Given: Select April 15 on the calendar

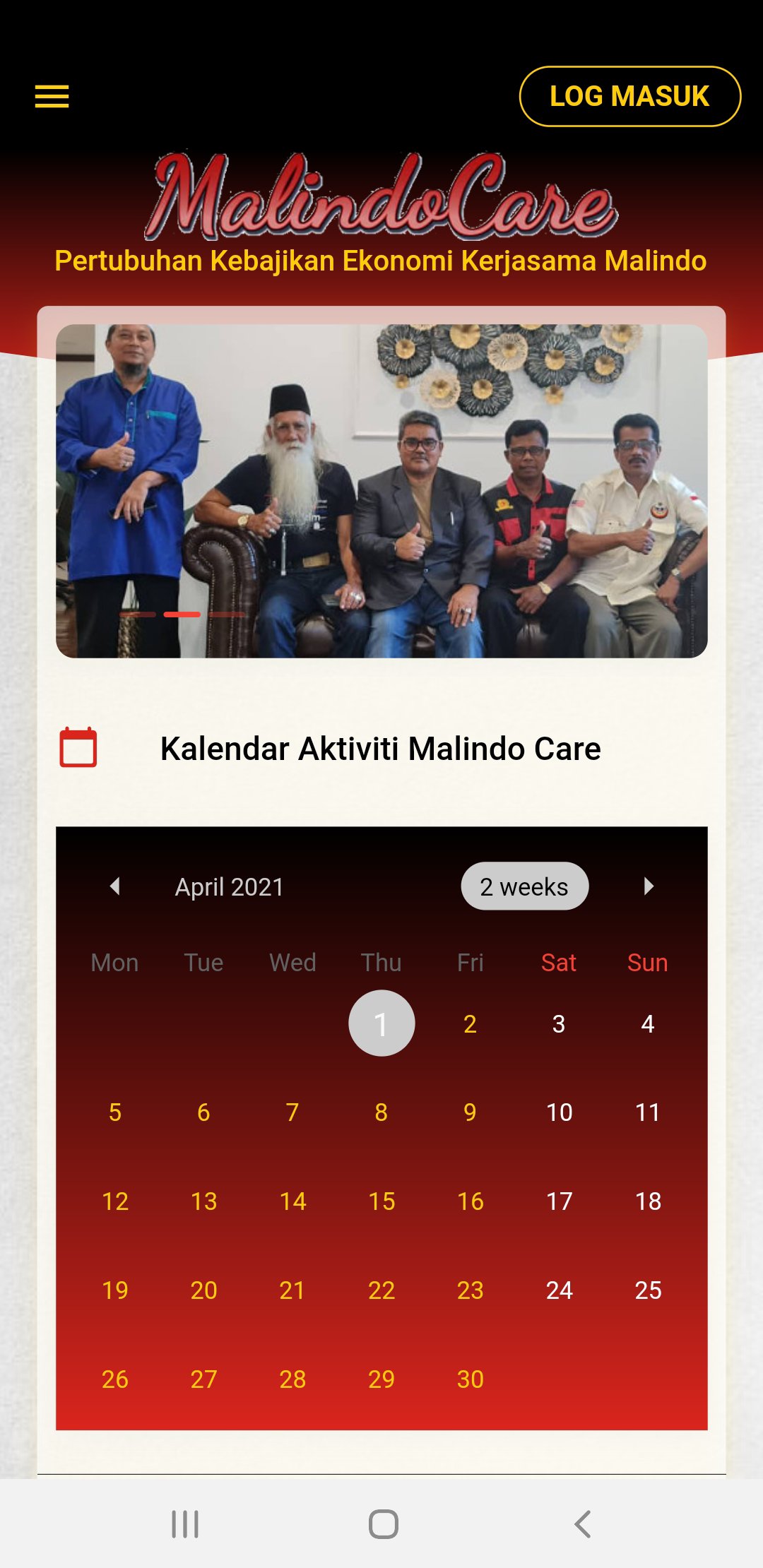Looking at the screenshot, I should click(x=381, y=1201).
